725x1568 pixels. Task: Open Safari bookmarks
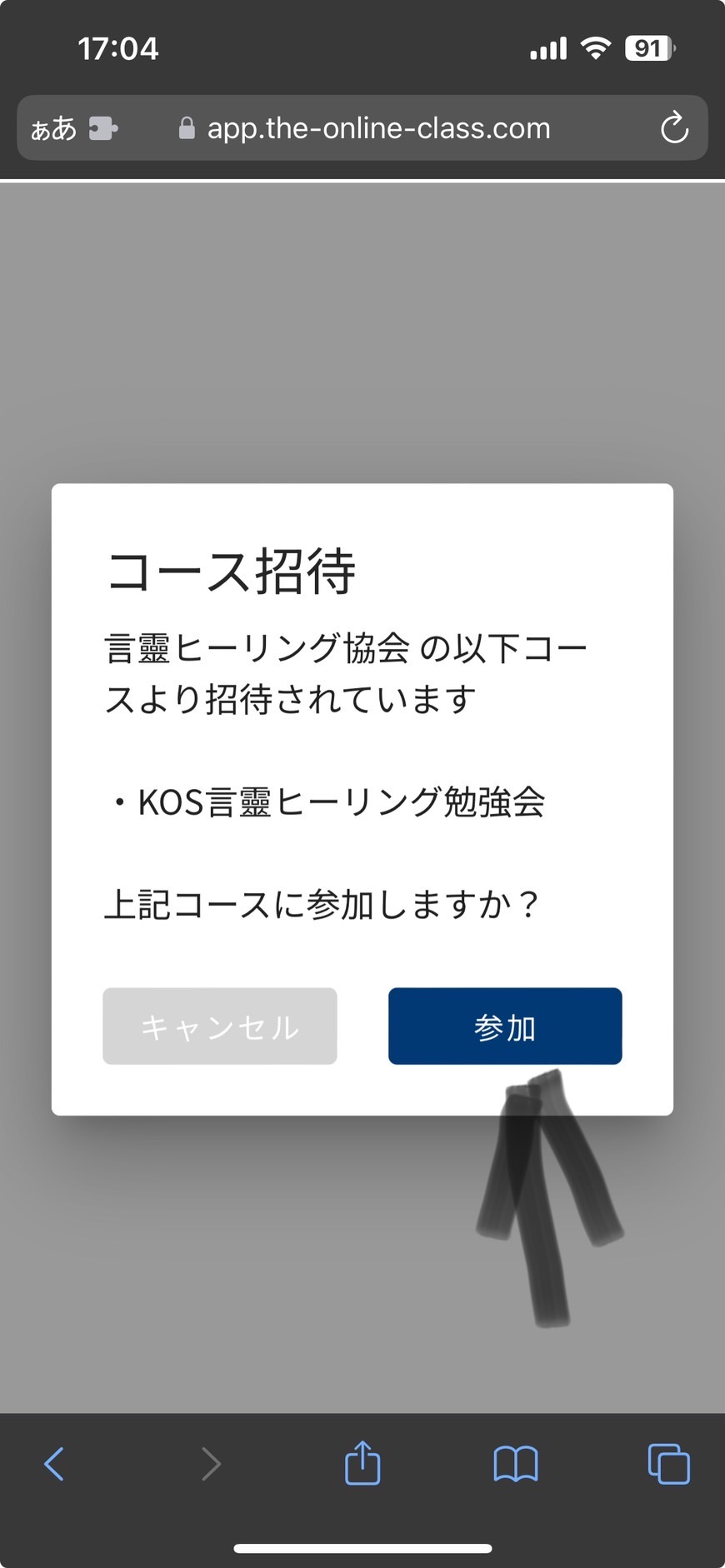515,1464
